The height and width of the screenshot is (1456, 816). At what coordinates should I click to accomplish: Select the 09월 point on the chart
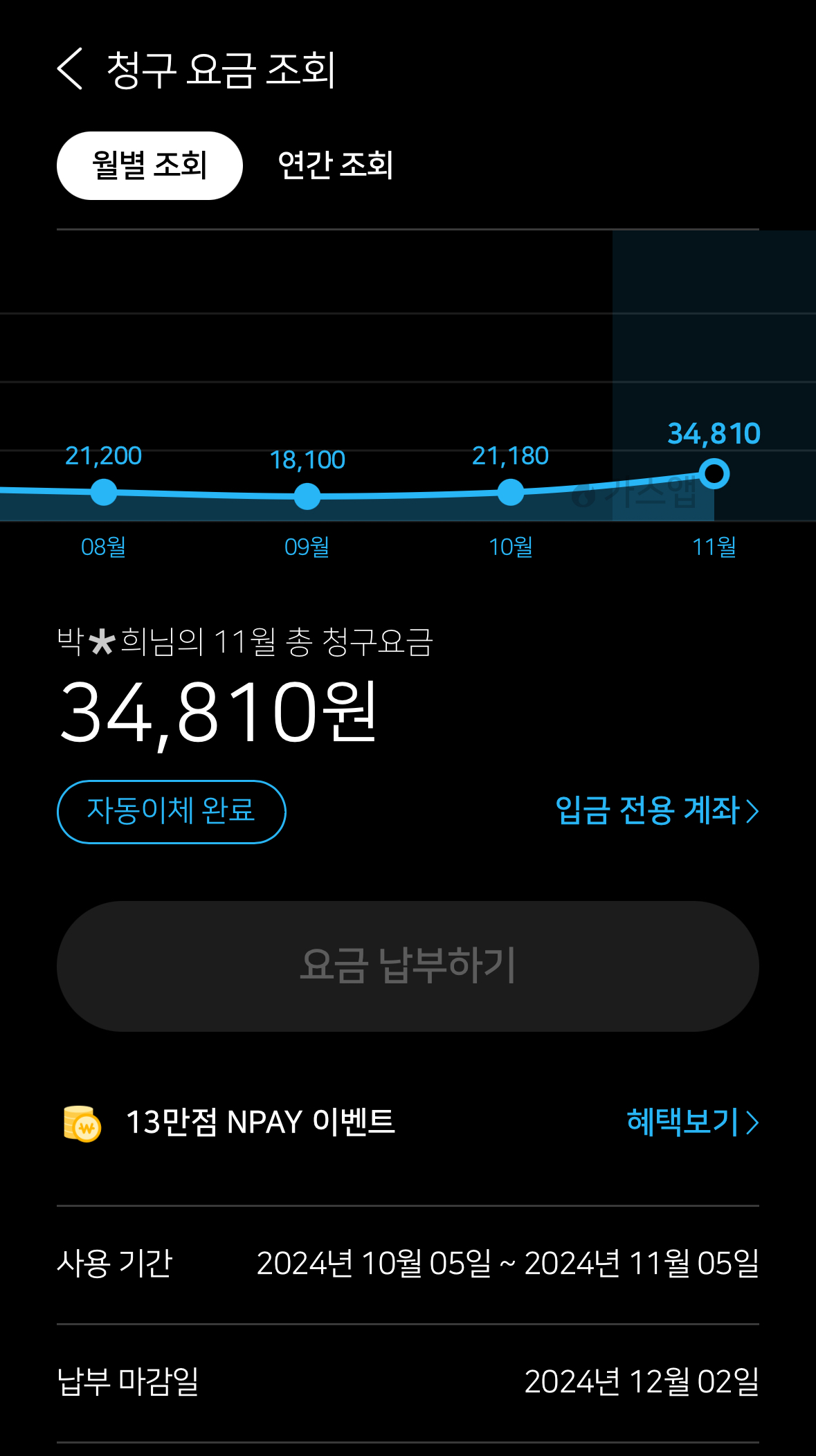click(307, 496)
